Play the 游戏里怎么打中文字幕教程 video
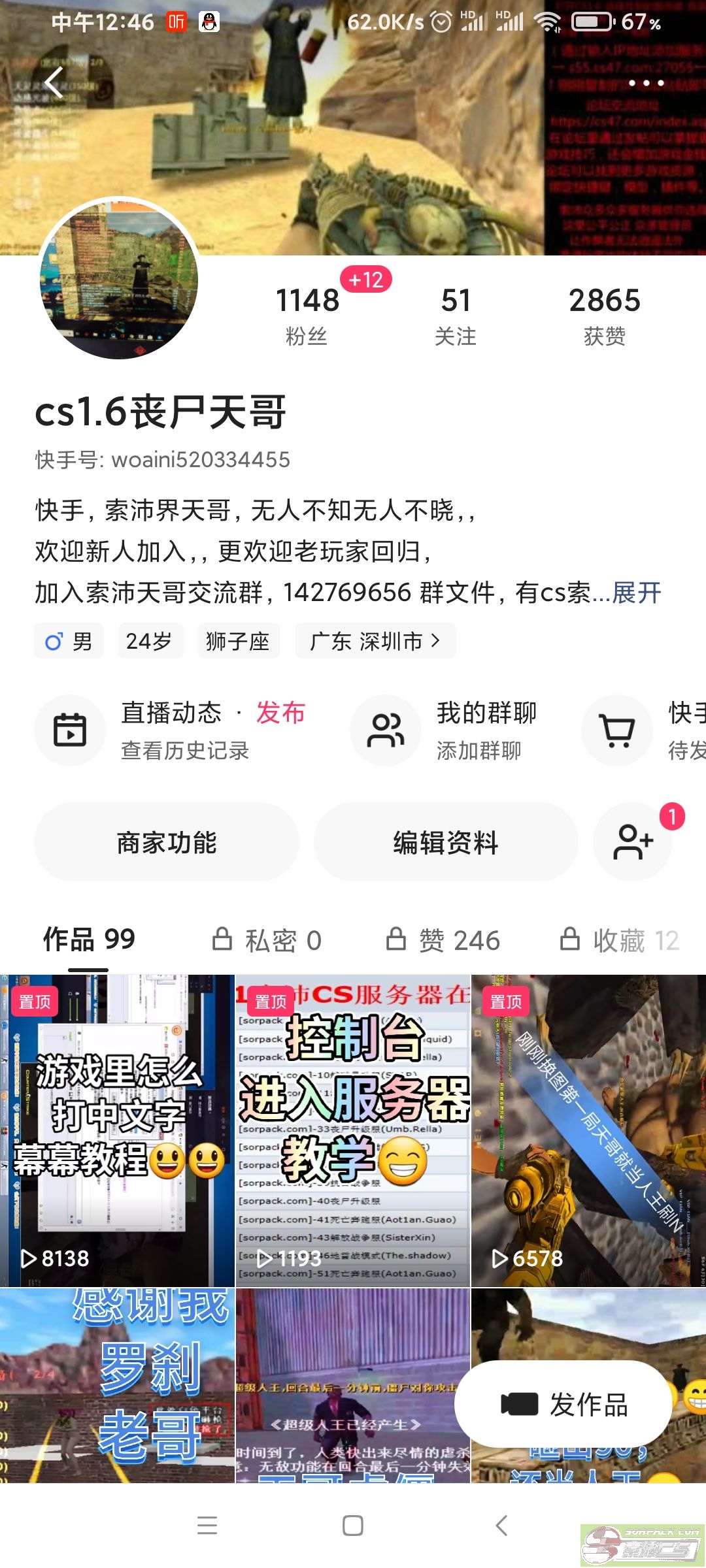This screenshot has height=1568, width=706. click(x=117, y=1130)
